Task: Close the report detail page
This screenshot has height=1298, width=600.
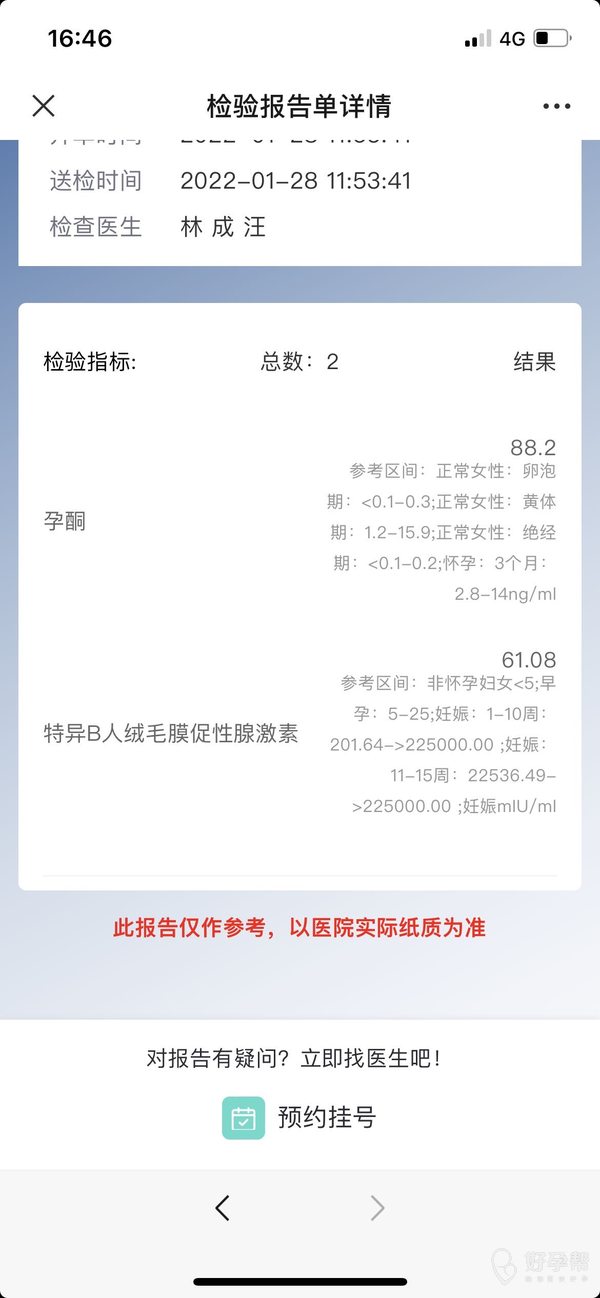Action: (43, 106)
